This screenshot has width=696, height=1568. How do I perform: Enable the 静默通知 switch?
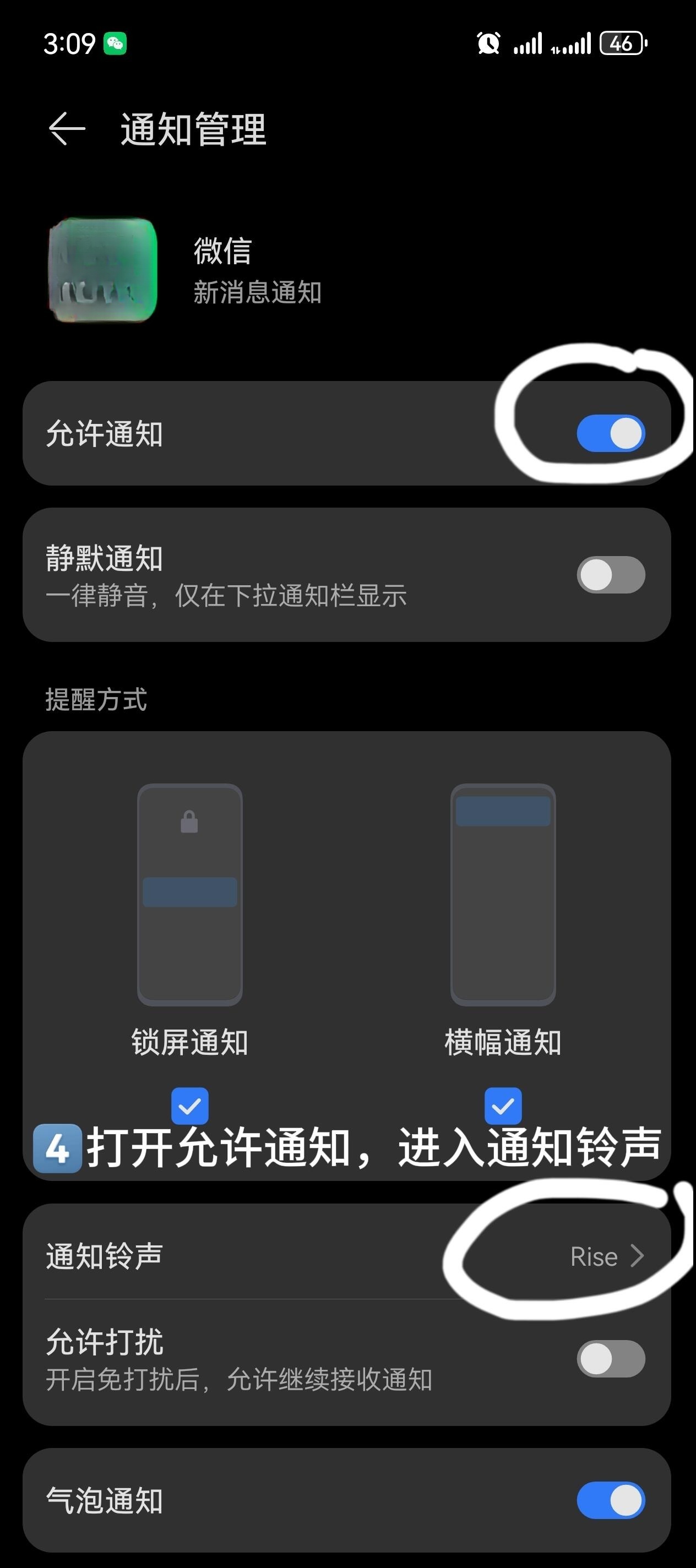tap(610, 575)
